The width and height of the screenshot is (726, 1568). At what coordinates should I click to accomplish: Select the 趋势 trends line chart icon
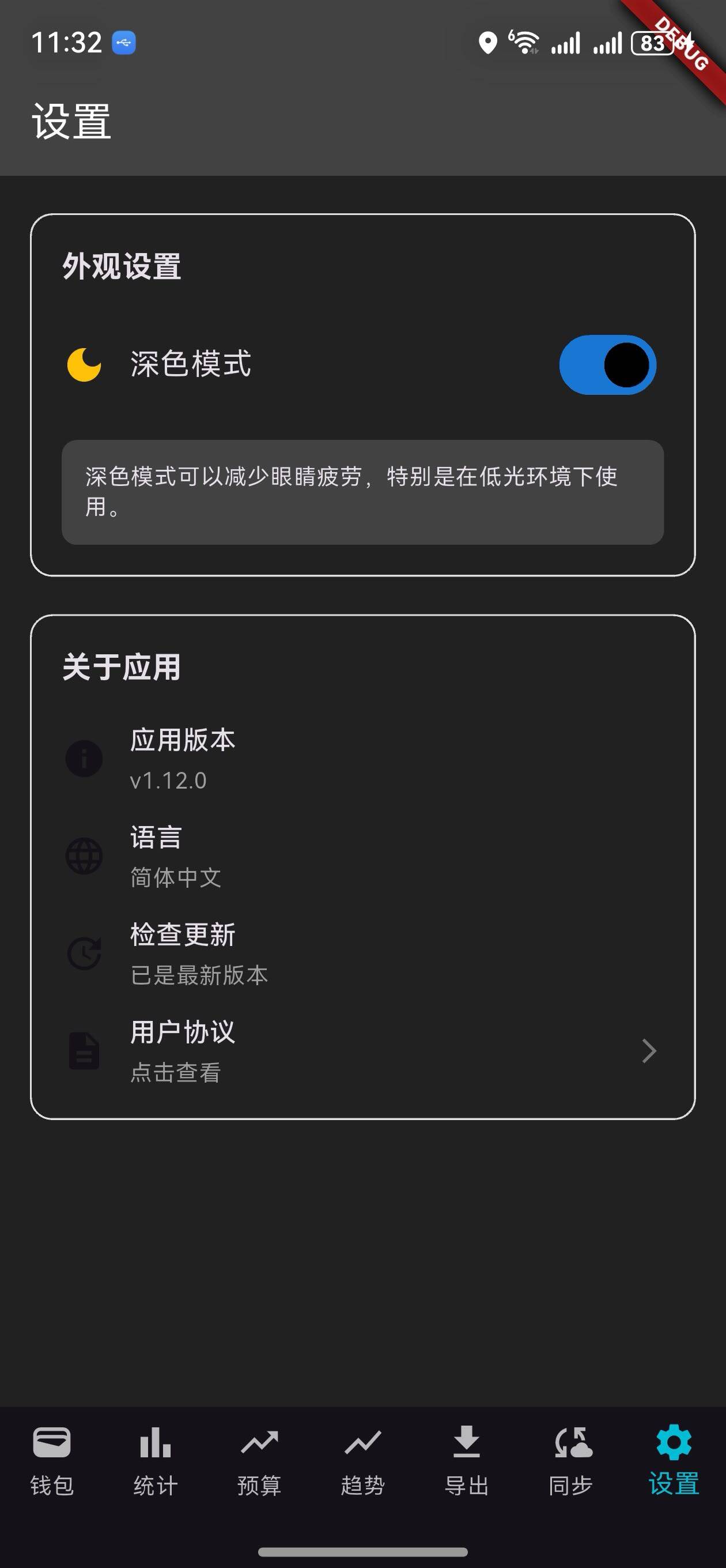[x=361, y=1442]
